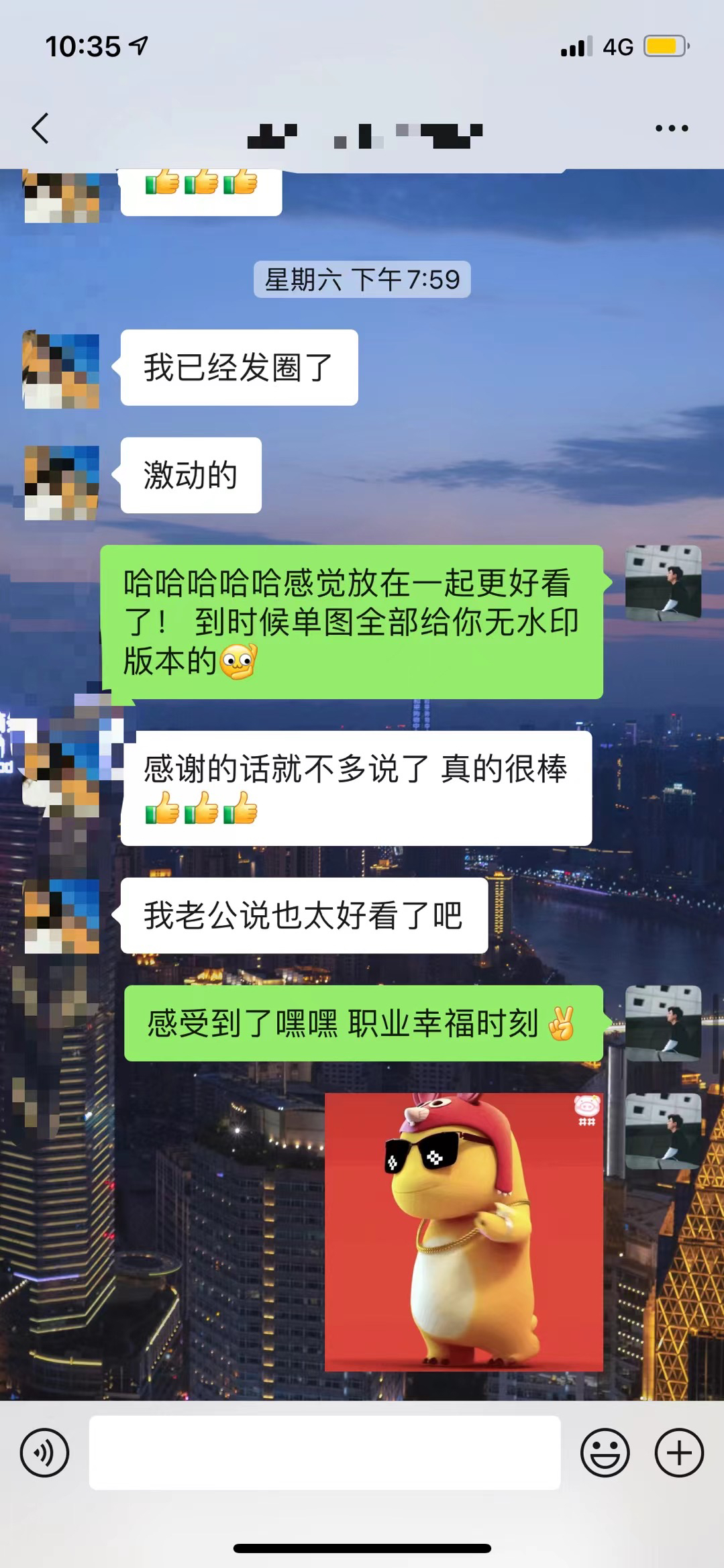The width and height of the screenshot is (724, 1568).
Task: Open contact avatar beside 我已经发圈了
Action: coord(62,368)
